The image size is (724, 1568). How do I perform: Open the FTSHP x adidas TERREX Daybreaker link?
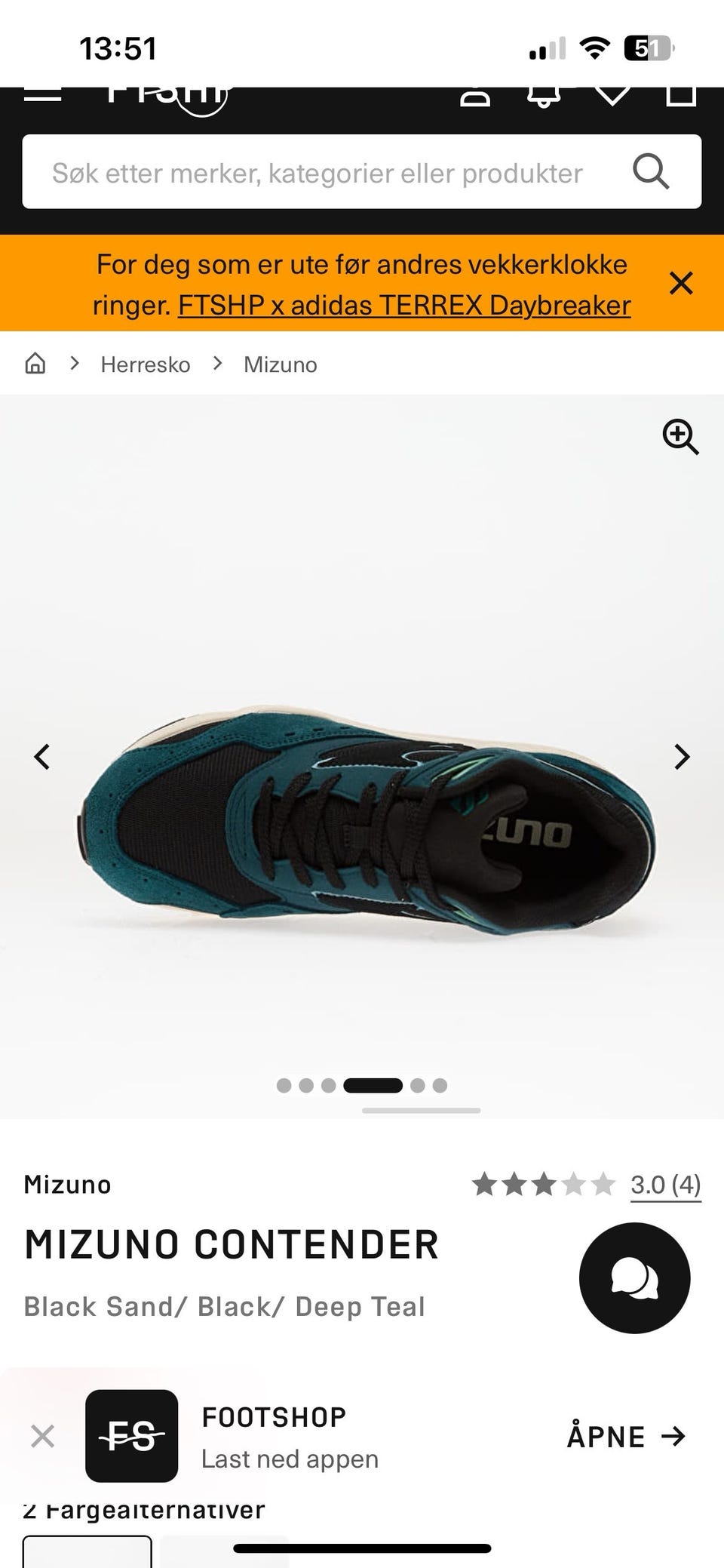point(404,305)
